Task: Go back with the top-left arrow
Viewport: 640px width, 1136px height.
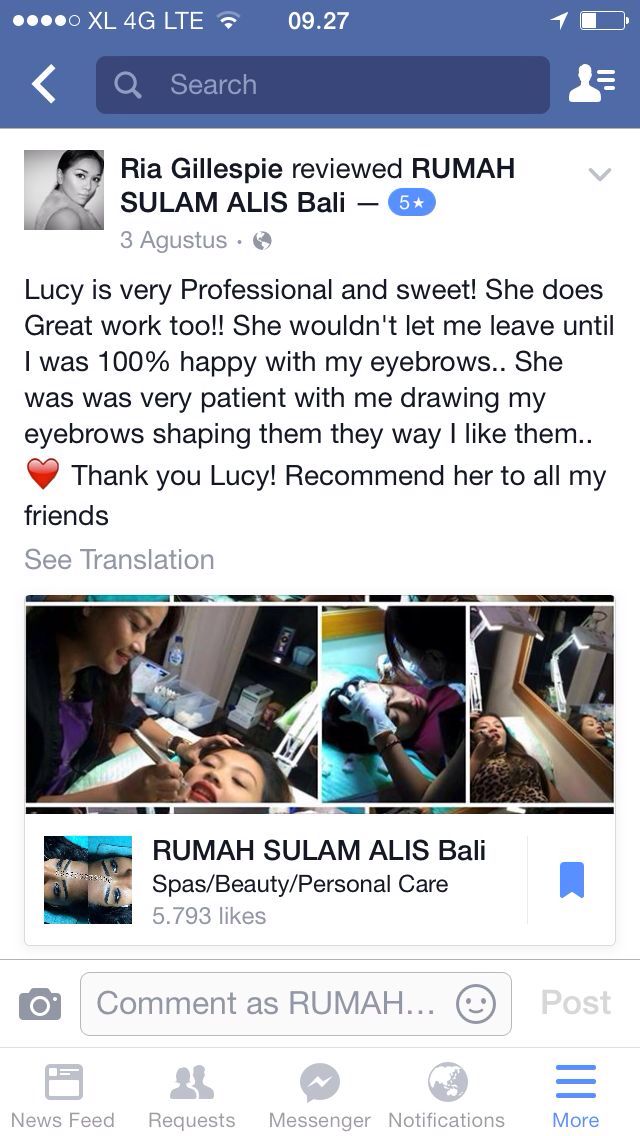Action: pos(44,85)
